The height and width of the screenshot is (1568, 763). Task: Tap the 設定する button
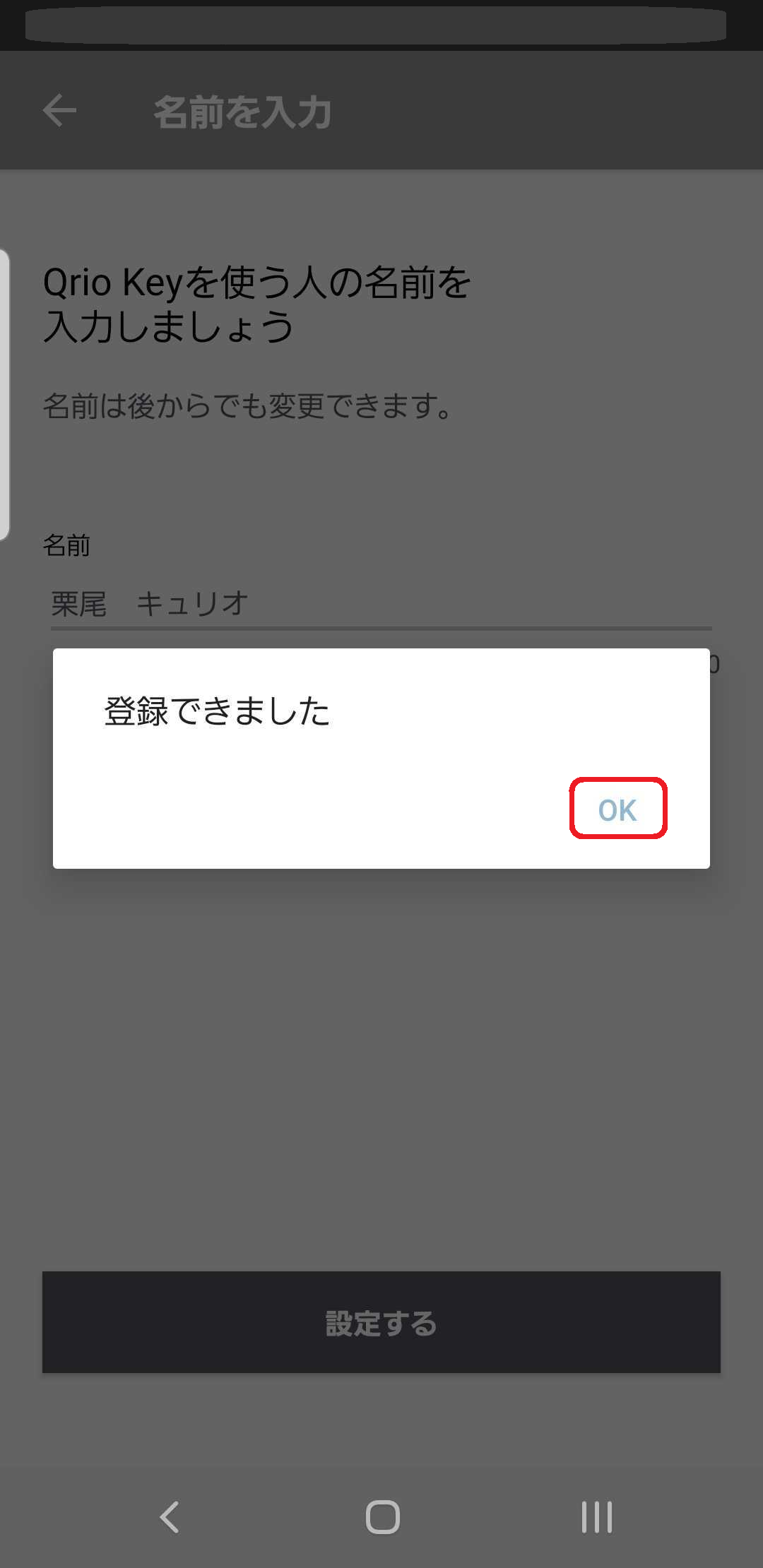(x=381, y=1322)
